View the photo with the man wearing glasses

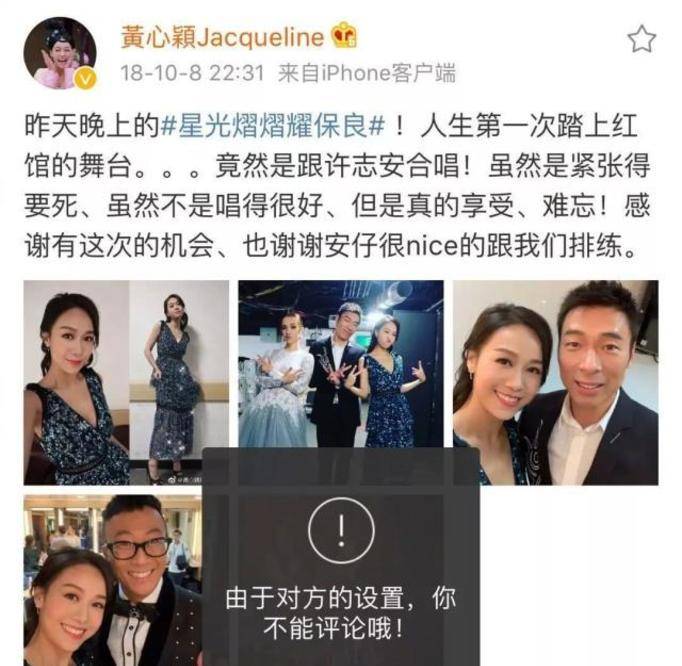112,580
